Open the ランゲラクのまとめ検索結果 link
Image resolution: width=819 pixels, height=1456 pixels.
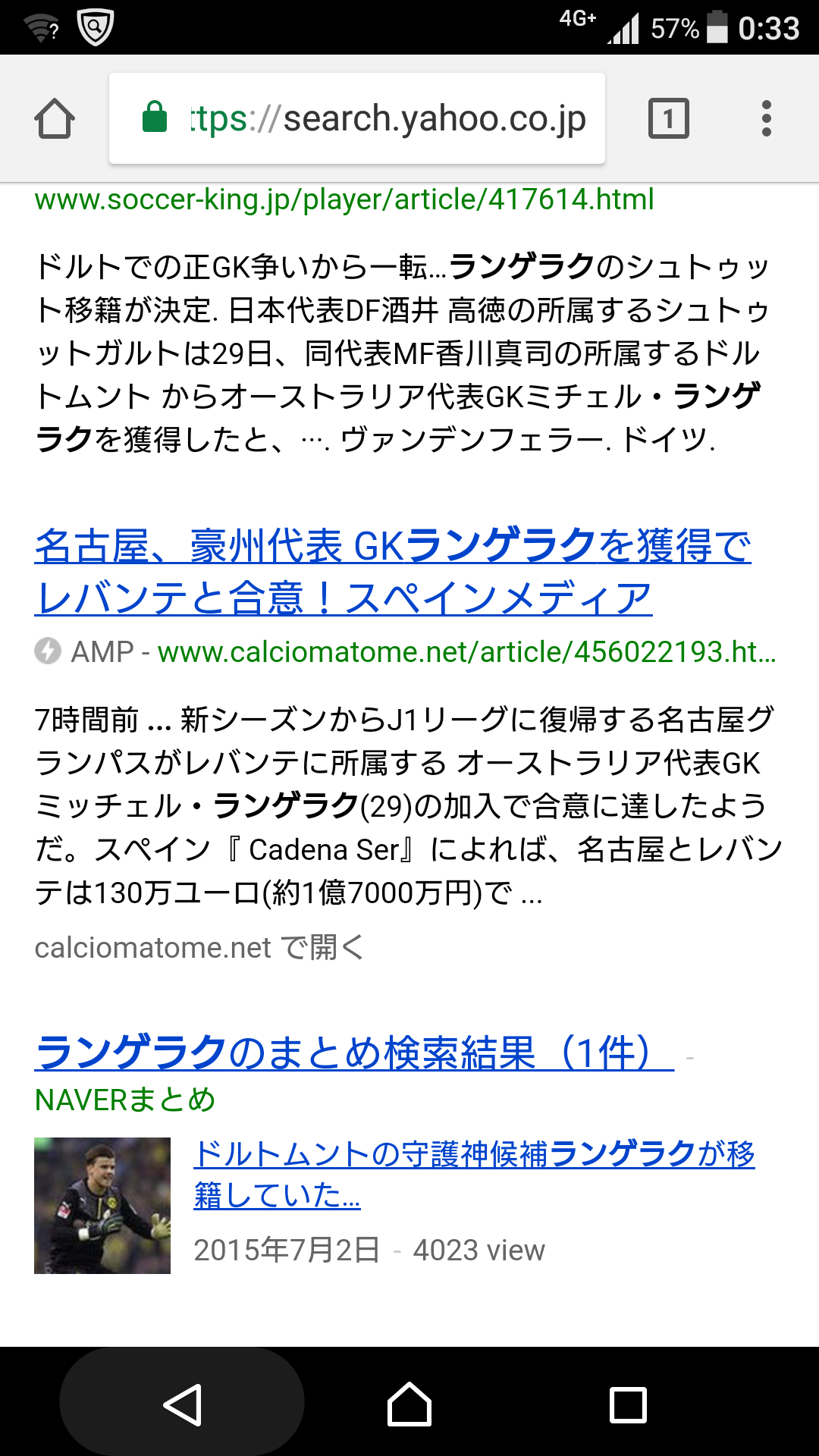pos(354,1053)
